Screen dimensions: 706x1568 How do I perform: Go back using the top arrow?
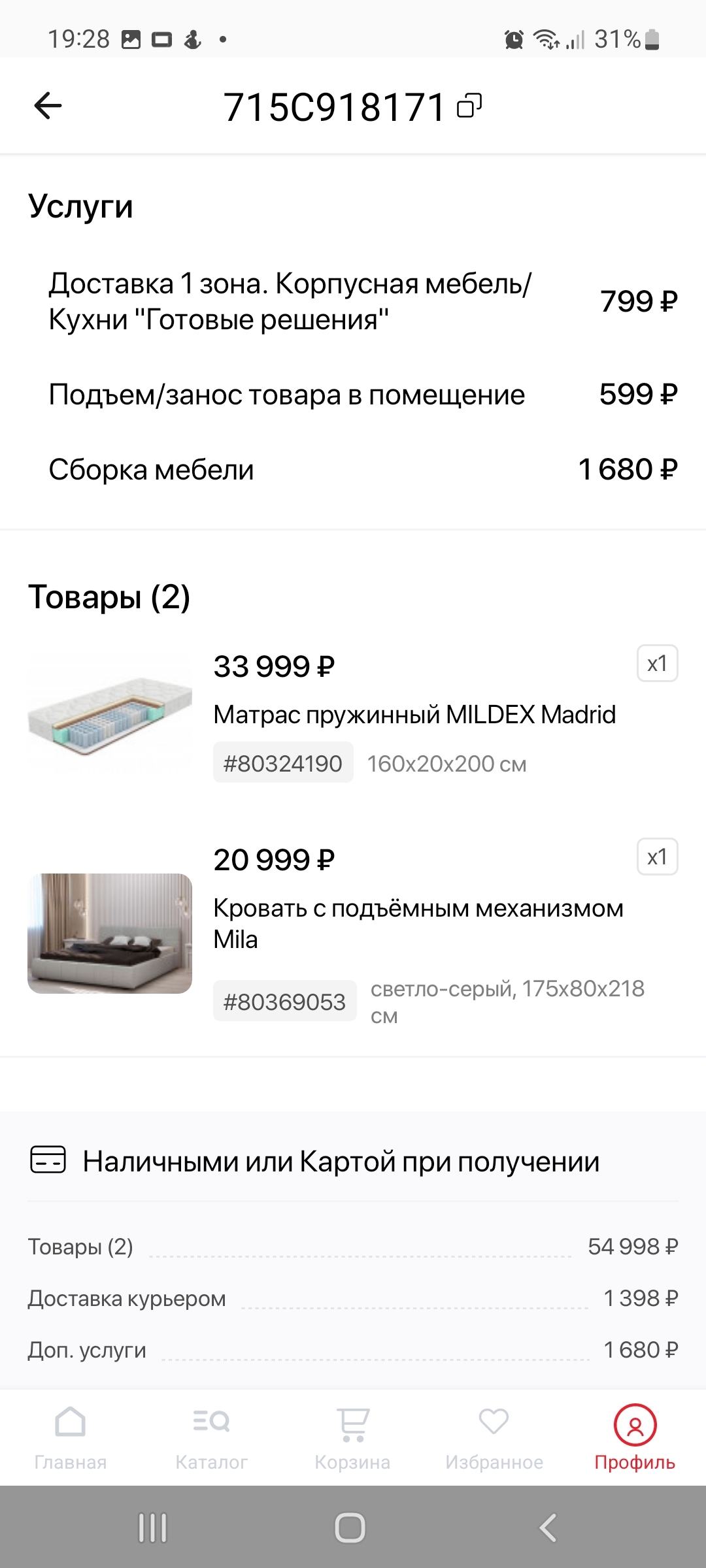pyautogui.click(x=48, y=106)
